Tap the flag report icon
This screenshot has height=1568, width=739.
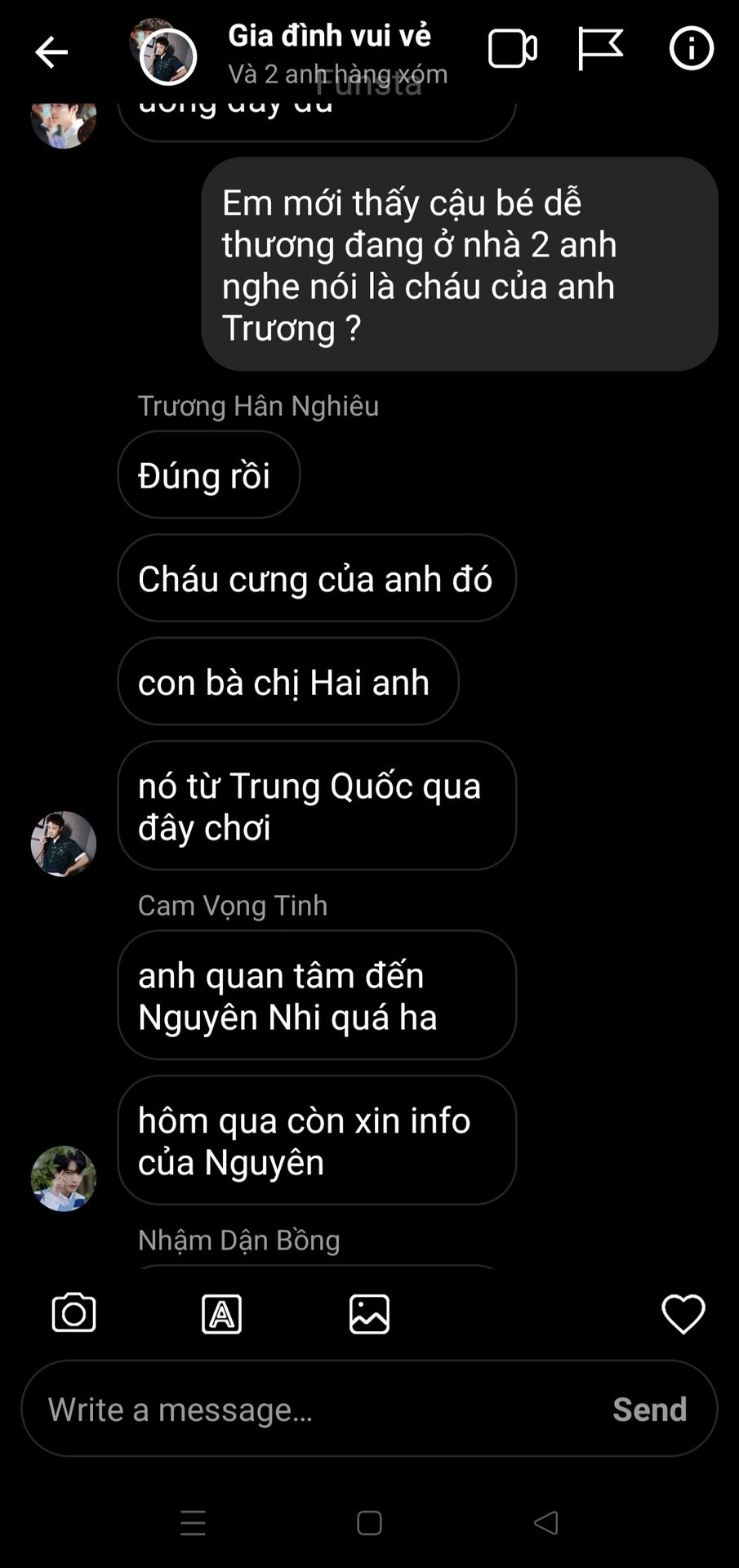coord(600,49)
